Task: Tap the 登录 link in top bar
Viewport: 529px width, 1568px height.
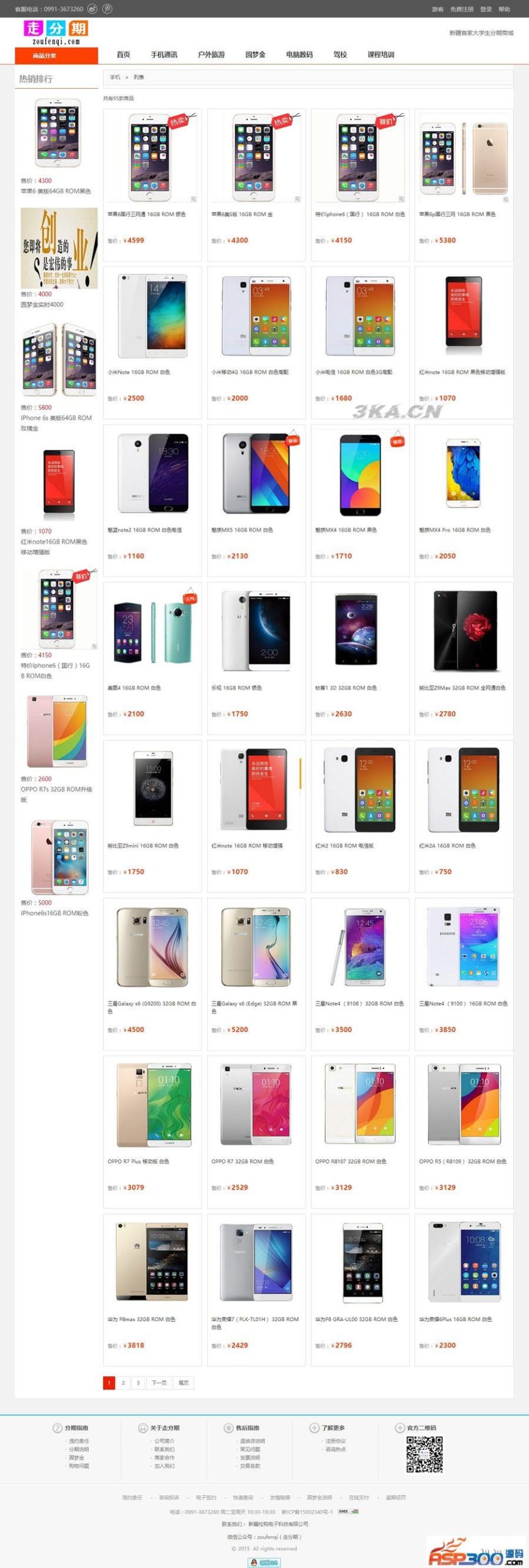Action: point(486,9)
